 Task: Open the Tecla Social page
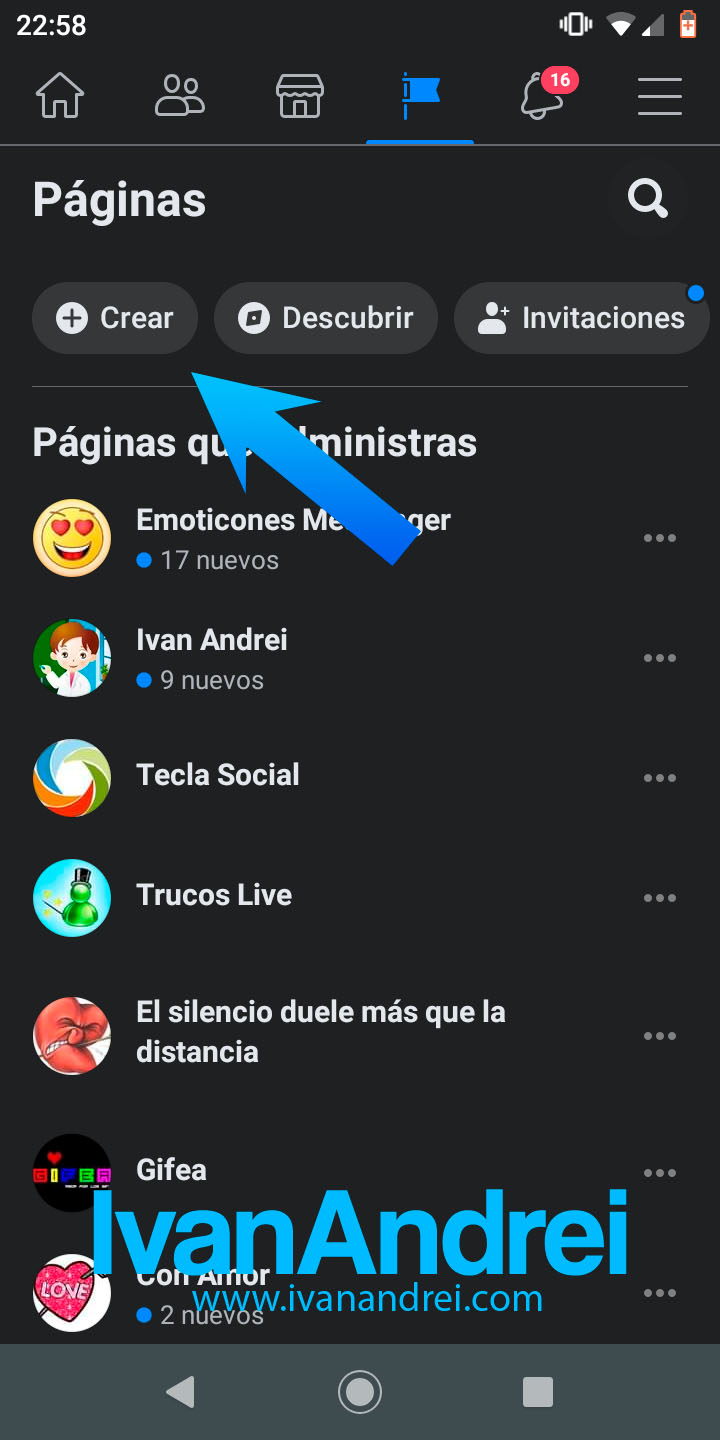(218, 775)
